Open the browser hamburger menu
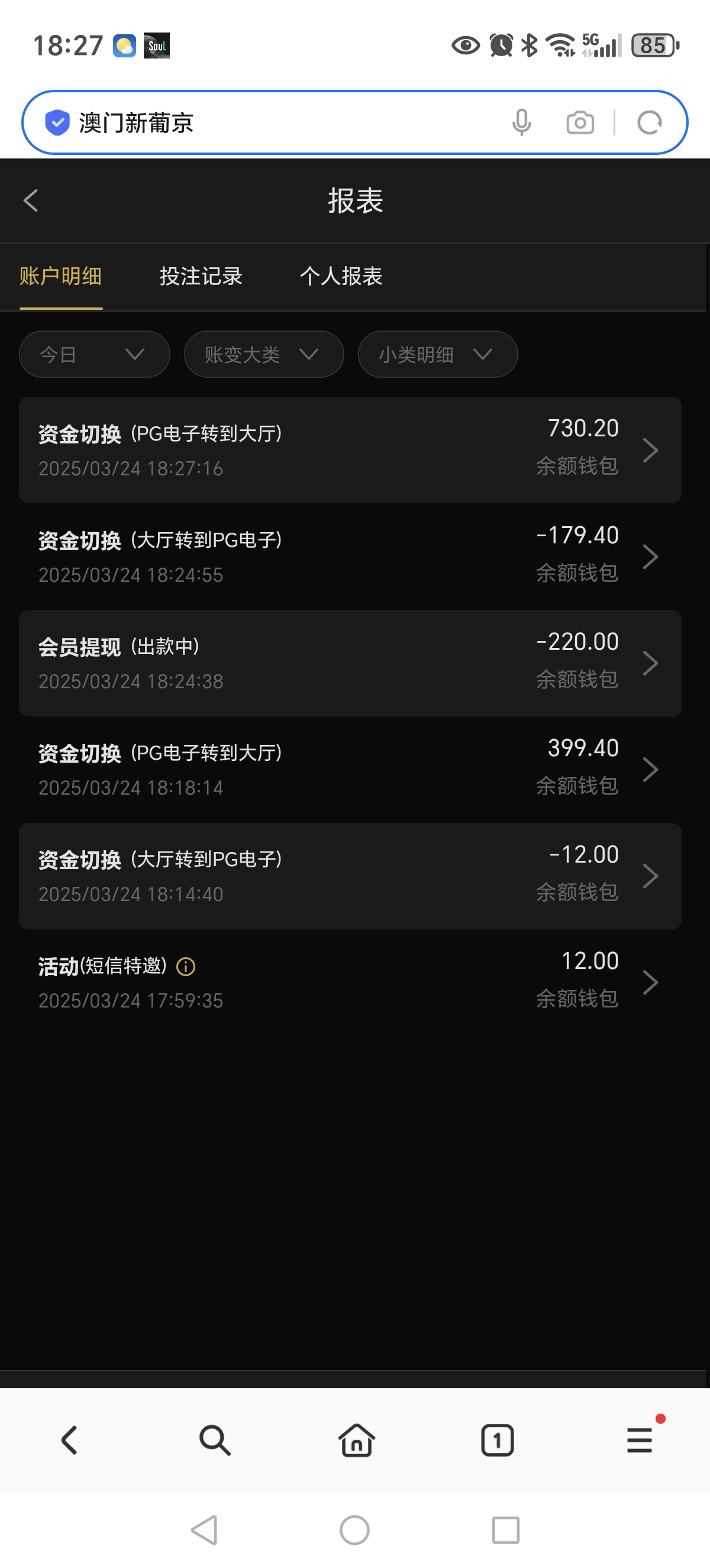The height and width of the screenshot is (1568, 710). point(640,1440)
